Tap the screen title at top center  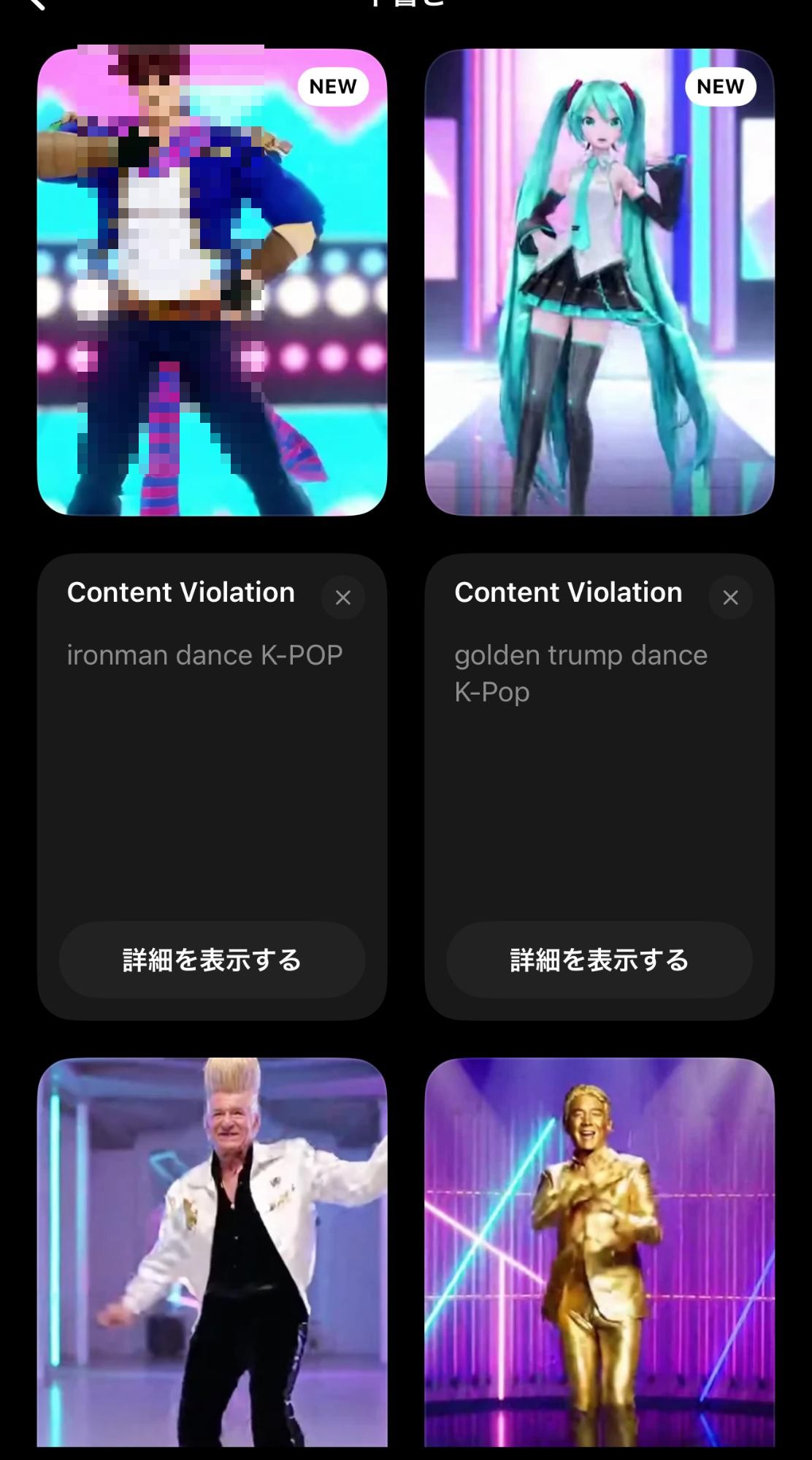tap(406, 6)
